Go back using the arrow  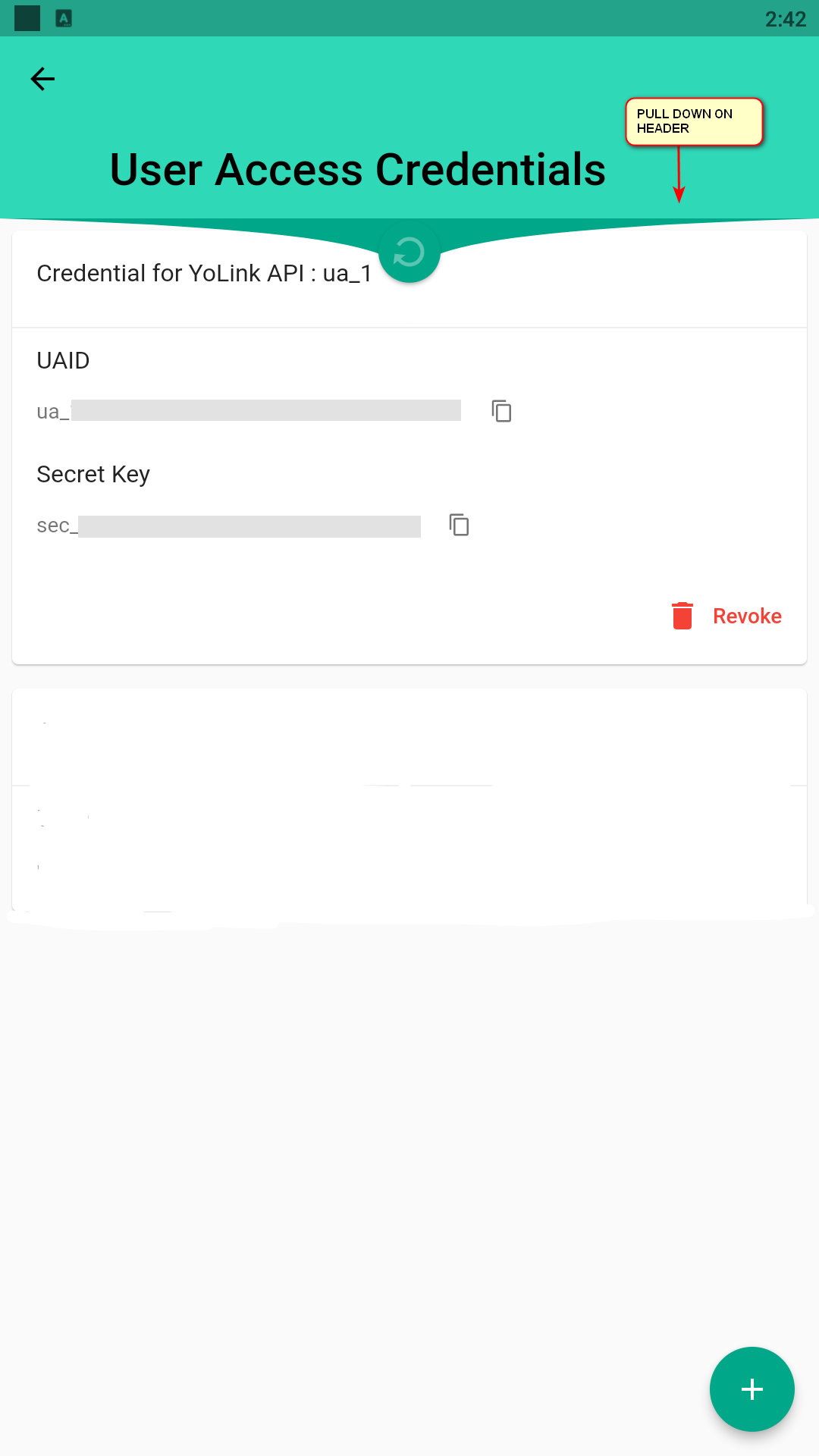(x=42, y=79)
